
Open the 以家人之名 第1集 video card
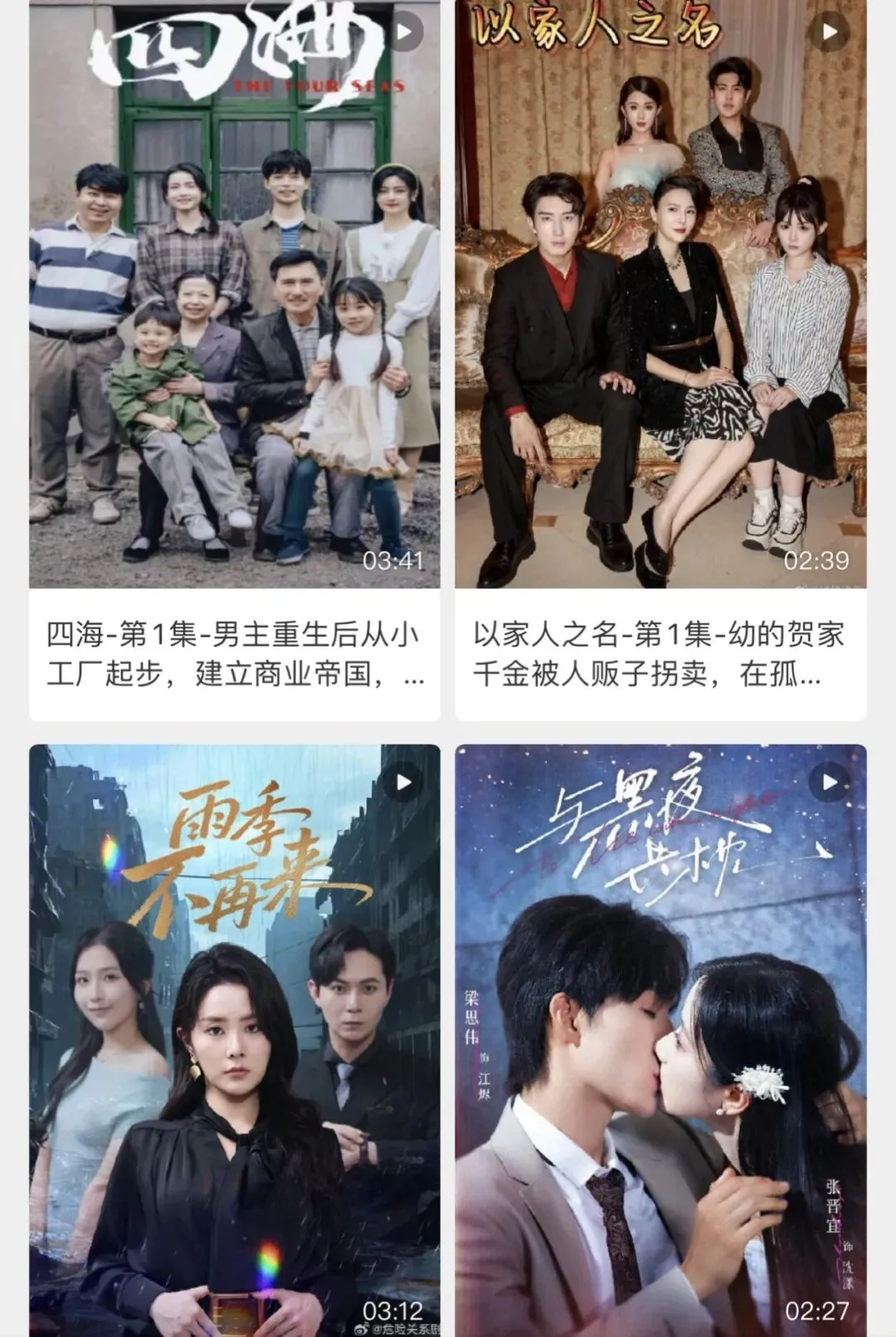660,359
